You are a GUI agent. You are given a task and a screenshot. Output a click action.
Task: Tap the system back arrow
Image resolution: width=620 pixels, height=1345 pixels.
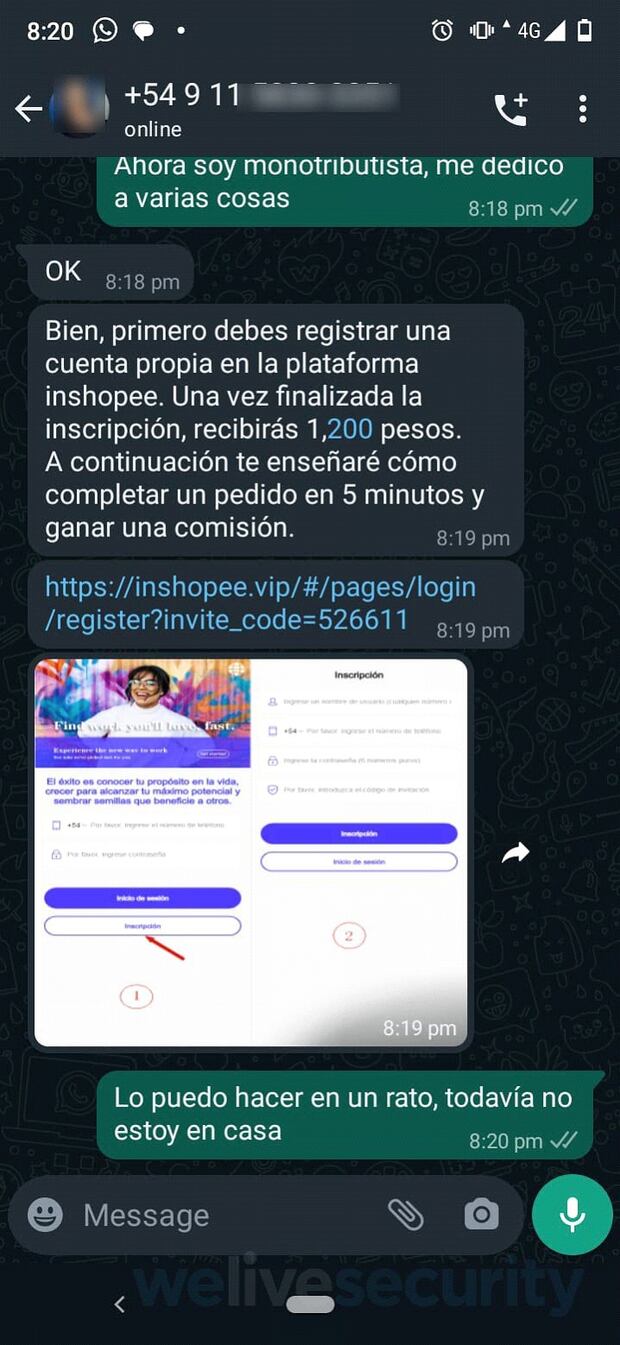tap(120, 1304)
